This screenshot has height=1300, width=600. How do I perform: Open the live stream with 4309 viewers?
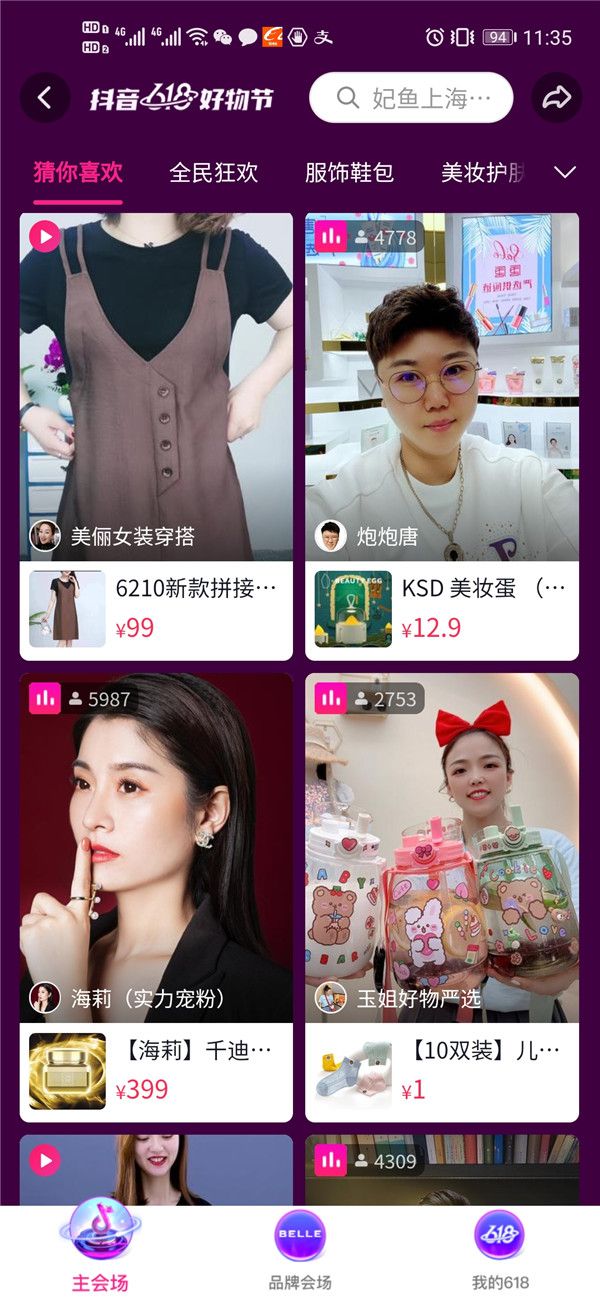pyautogui.click(x=441, y=1175)
